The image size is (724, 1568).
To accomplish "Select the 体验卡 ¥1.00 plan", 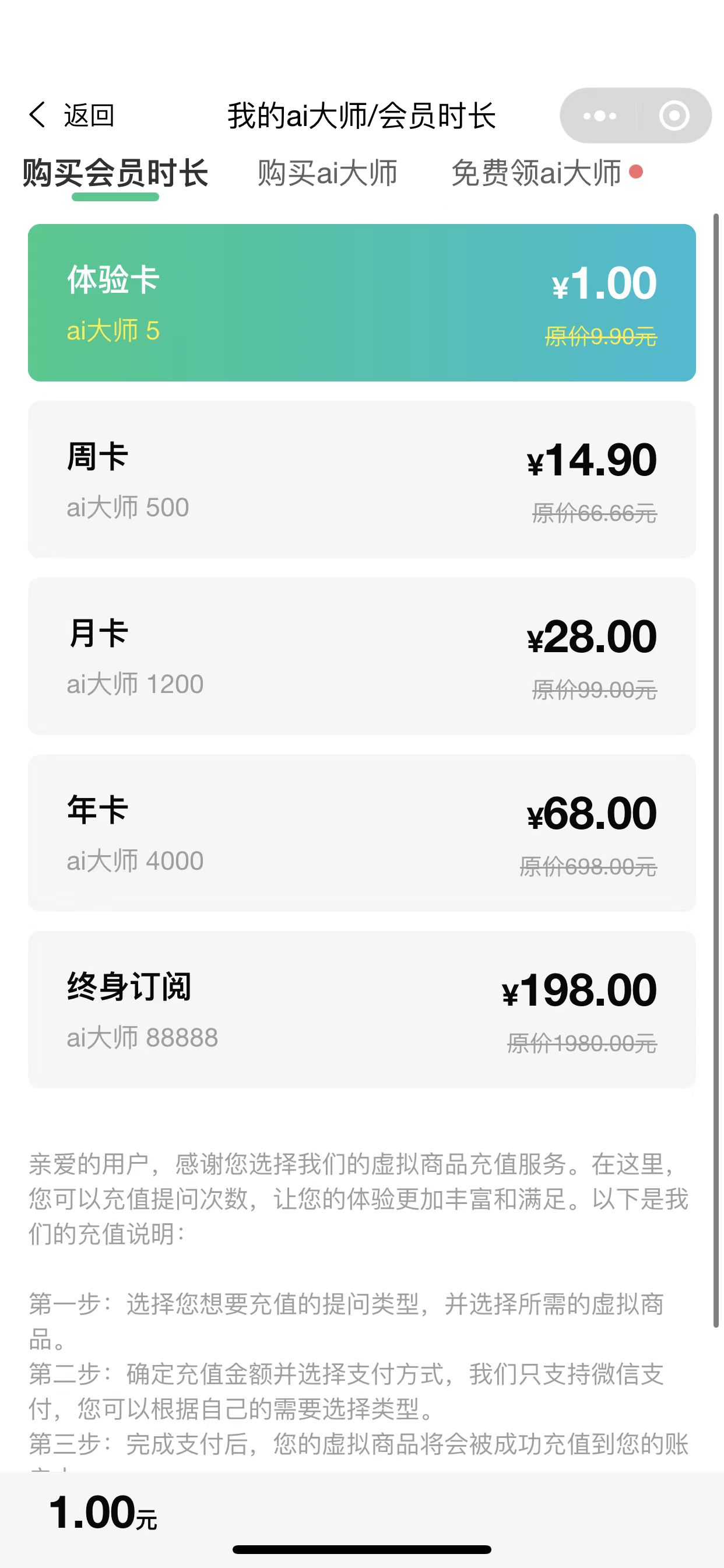I will [362, 303].
